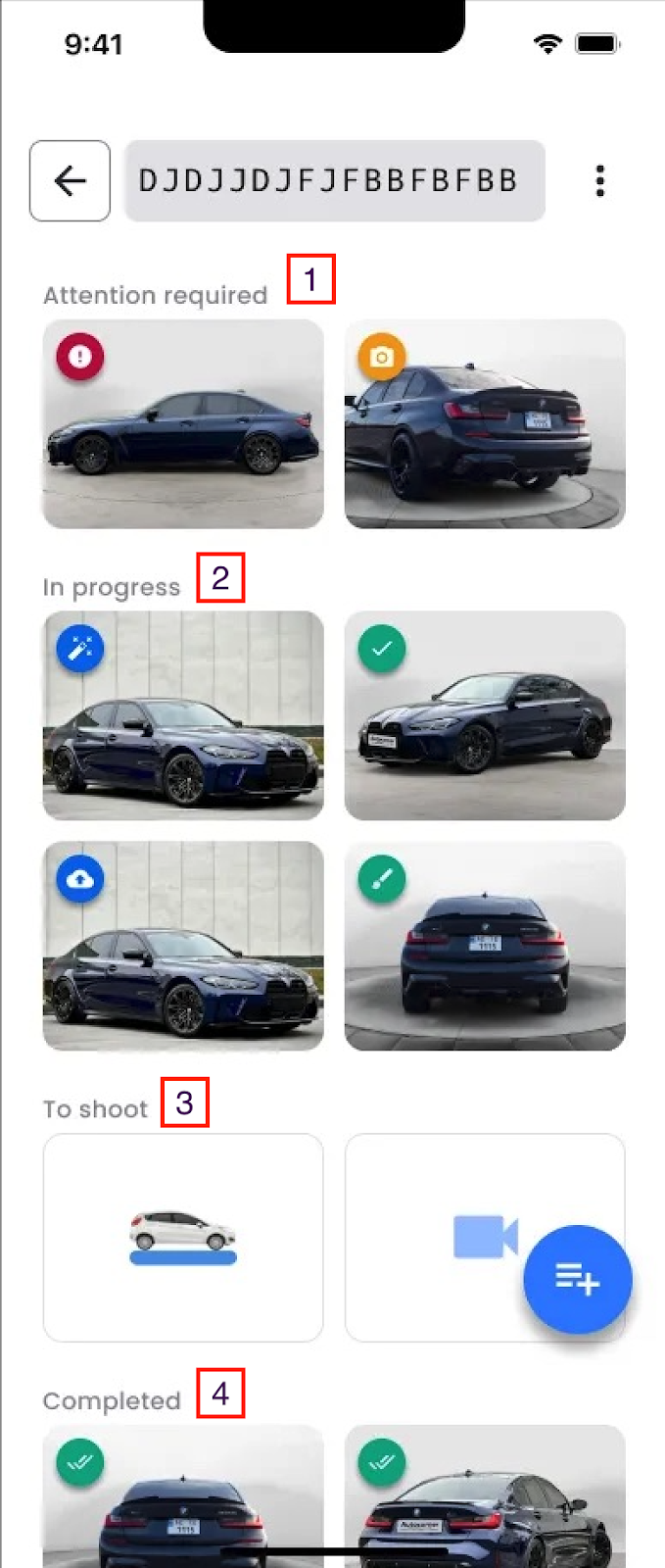Shoot the white car side view placeholder
Viewport: 665px width, 1568px height.
tap(183, 1238)
